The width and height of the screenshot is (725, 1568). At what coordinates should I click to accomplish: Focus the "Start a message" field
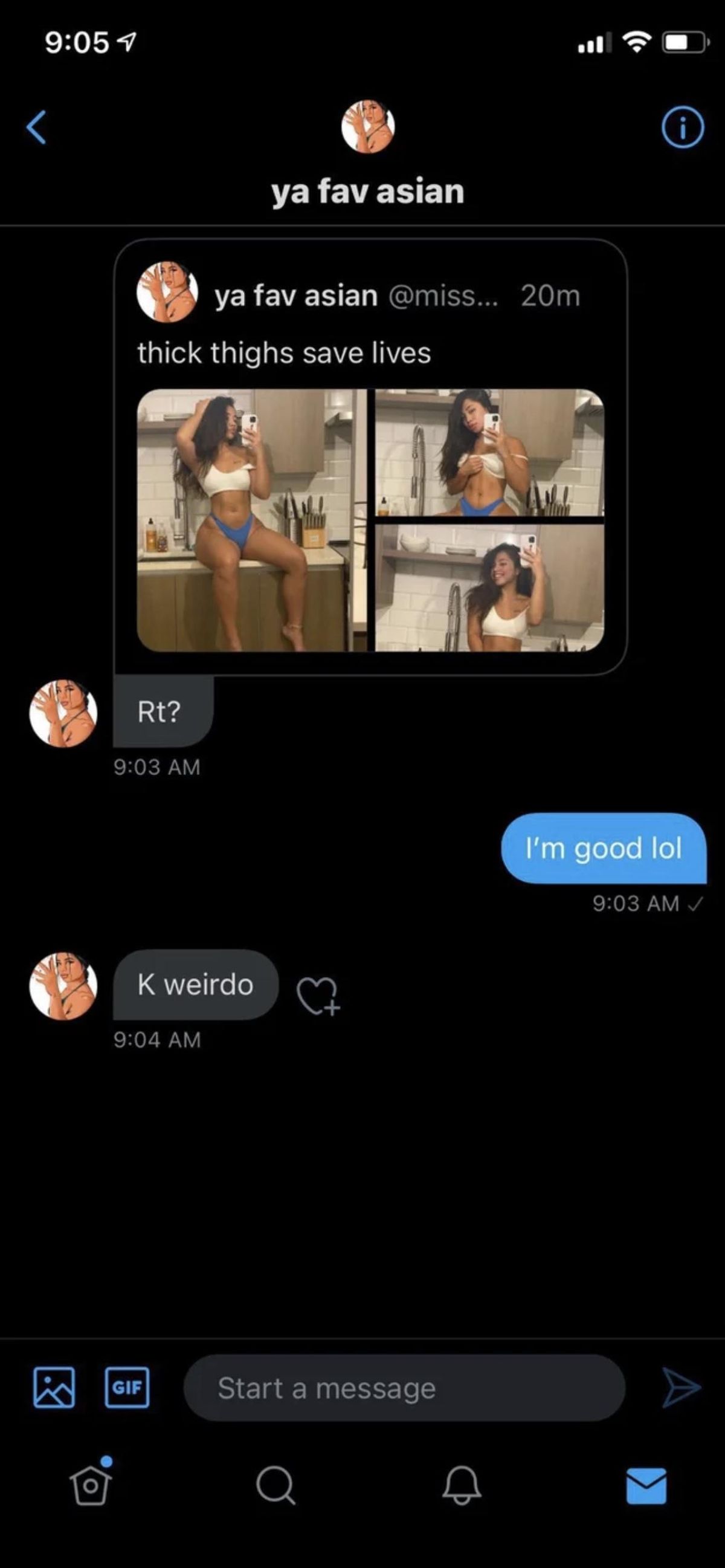point(404,1388)
